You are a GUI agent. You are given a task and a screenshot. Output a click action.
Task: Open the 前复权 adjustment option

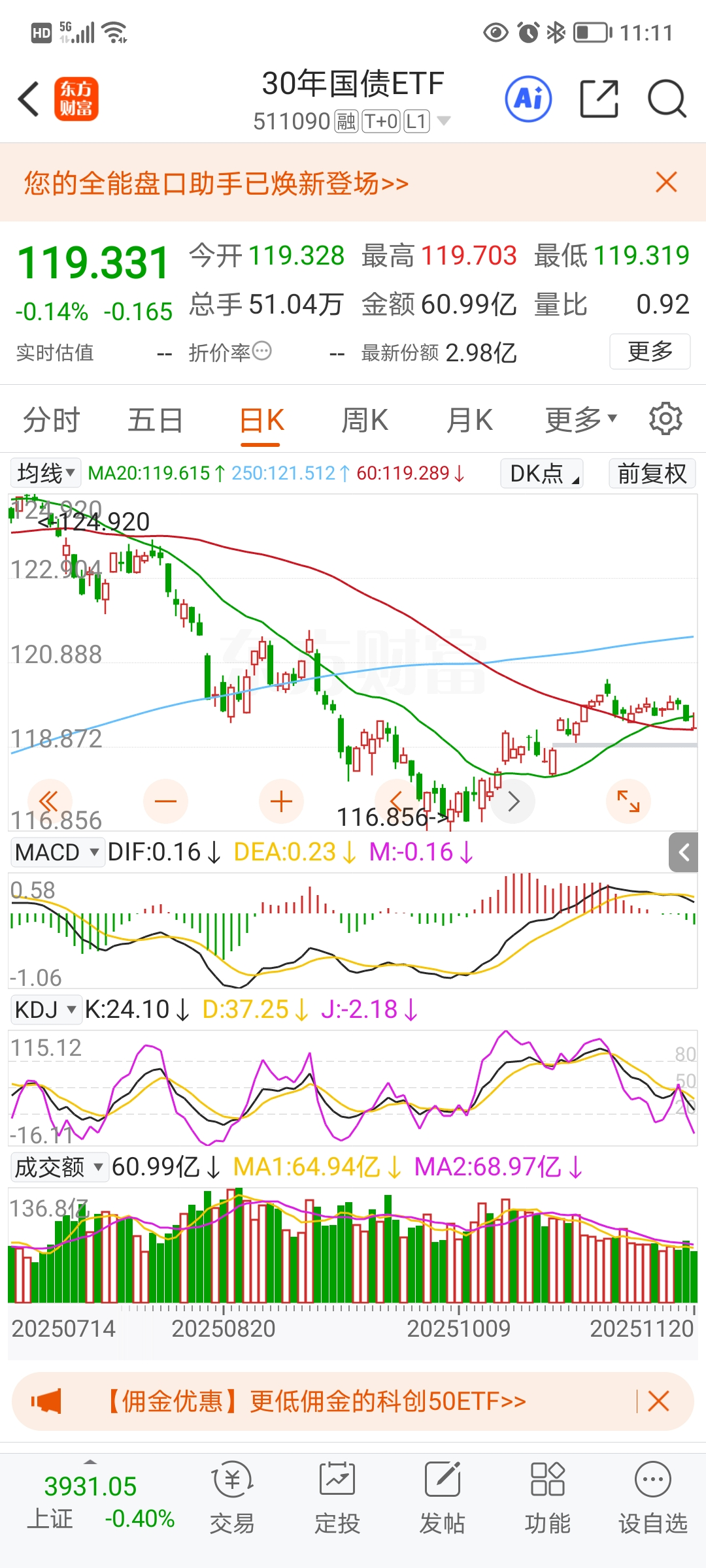(652, 473)
